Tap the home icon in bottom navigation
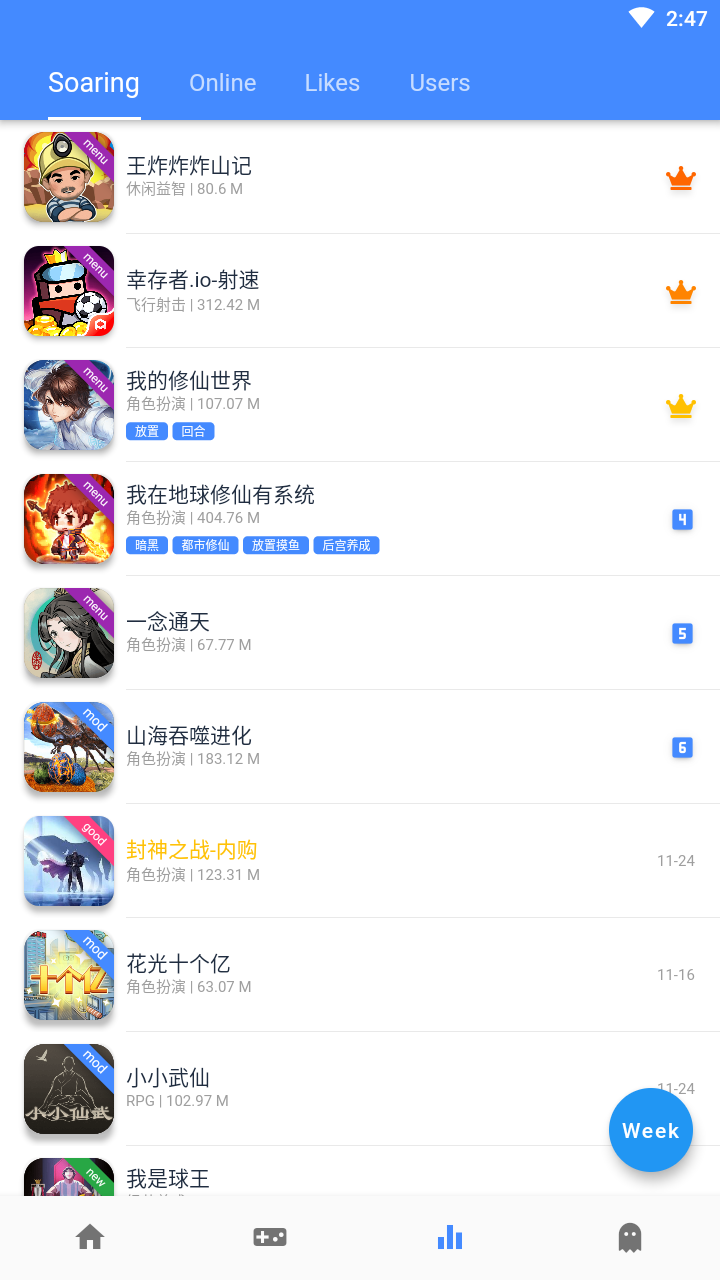The height and width of the screenshot is (1280, 720). [90, 1237]
